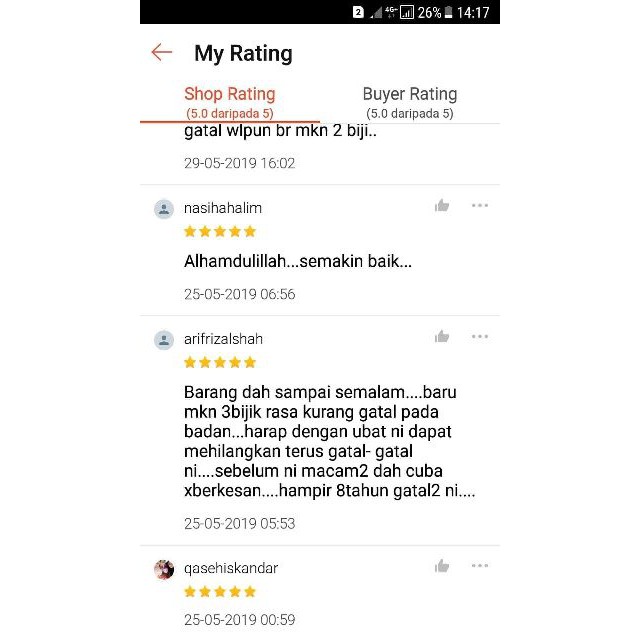This screenshot has height=640, width=640.
Task: Switch to the Buyer Rating tab
Action: coord(409,101)
